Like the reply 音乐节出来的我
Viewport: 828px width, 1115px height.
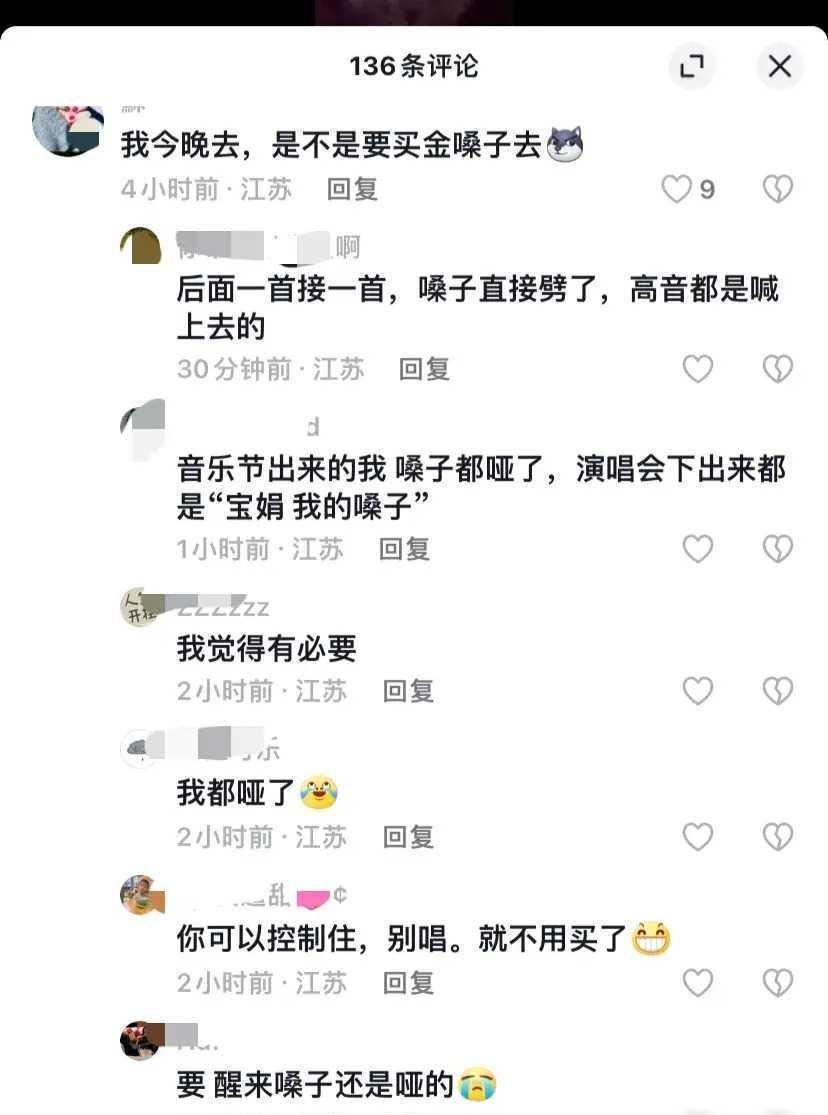tap(697, 548)
